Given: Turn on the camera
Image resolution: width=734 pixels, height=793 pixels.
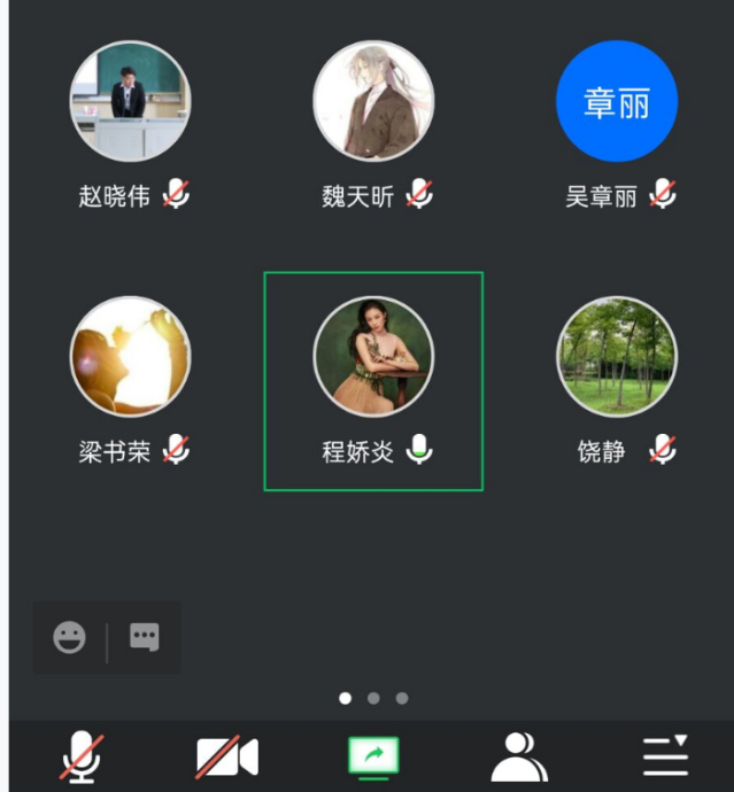Looking at the screenshot, I should tap(227, 757).
